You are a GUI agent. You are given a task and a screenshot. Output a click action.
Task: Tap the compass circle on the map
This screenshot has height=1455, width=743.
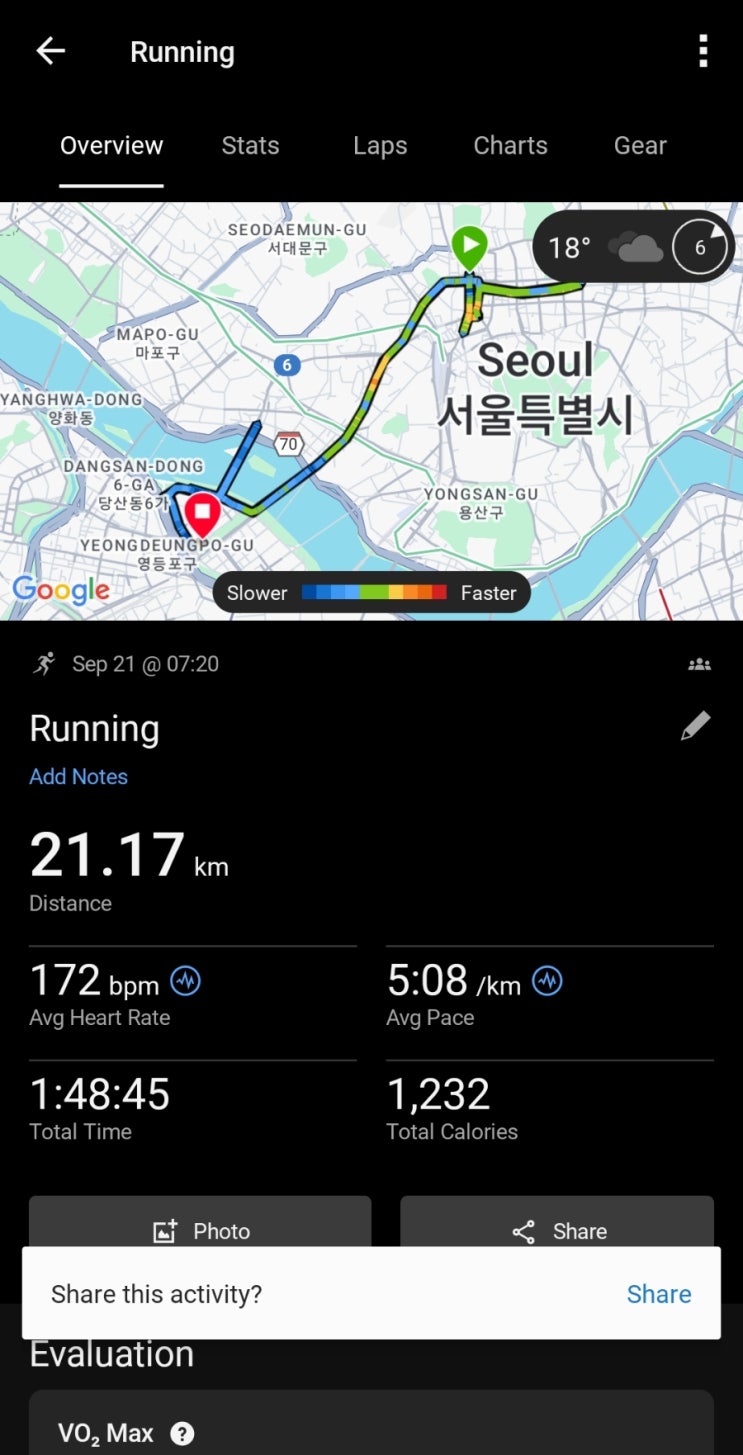click(701, 246)
